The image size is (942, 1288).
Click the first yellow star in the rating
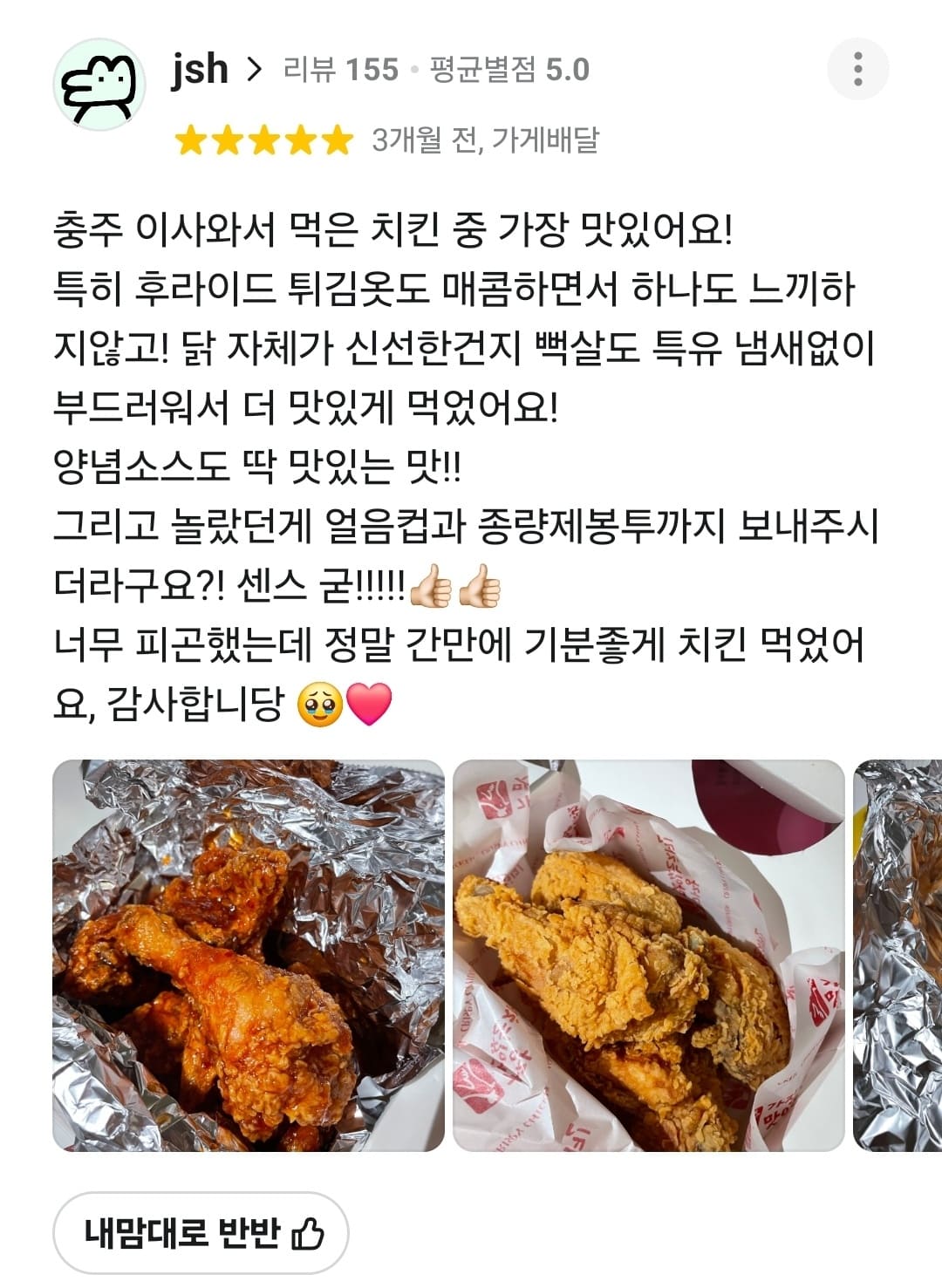coord(192,138)
